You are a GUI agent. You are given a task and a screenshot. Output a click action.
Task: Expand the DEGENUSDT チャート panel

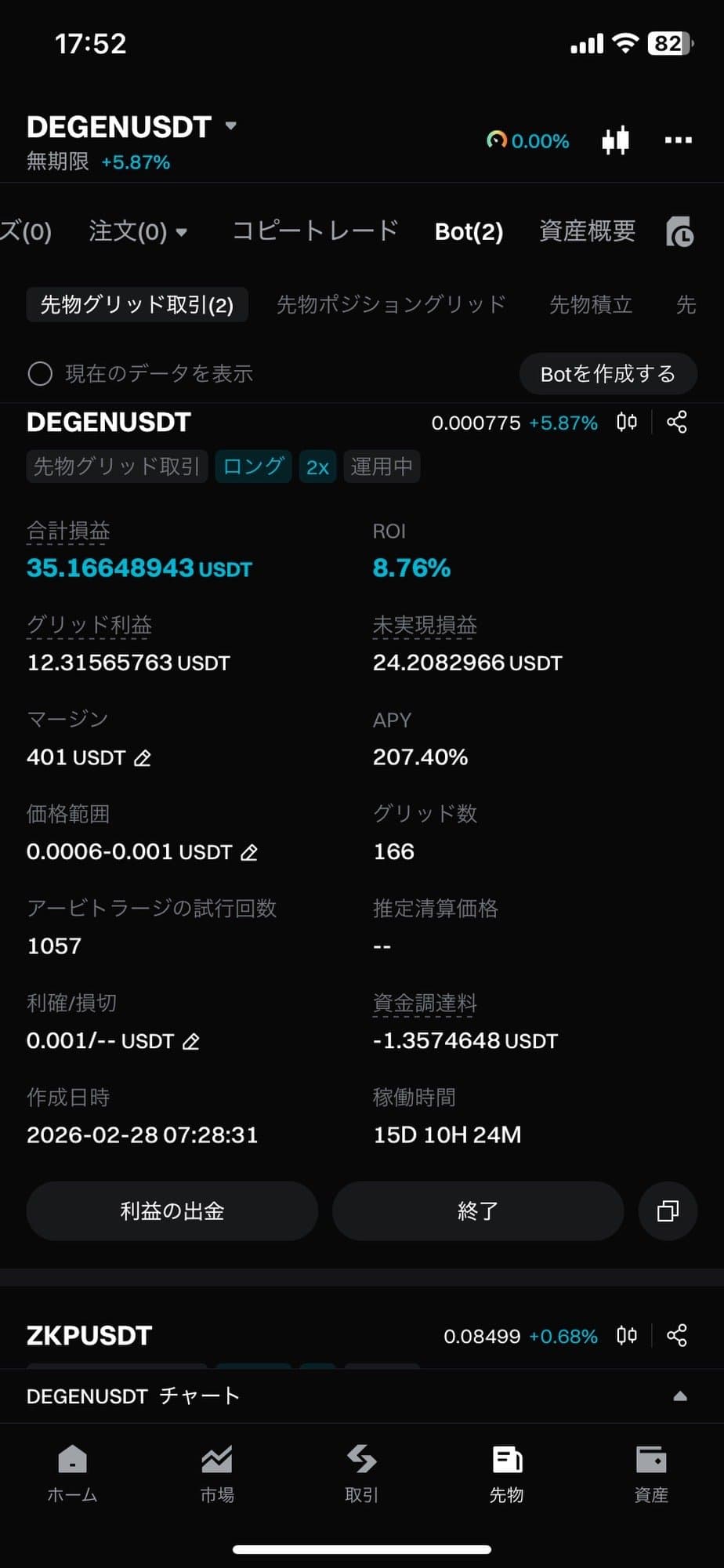679,1396
